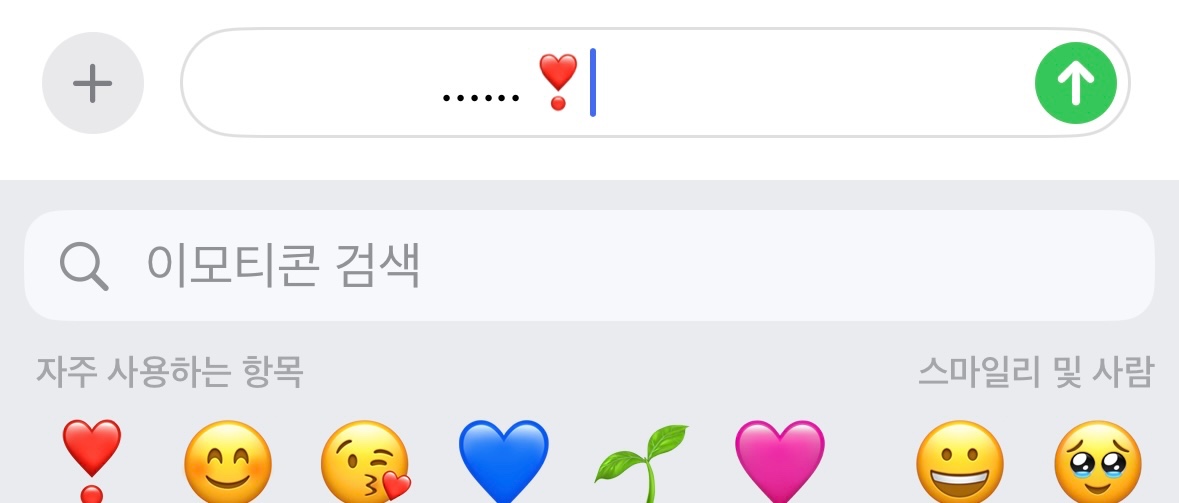Send the message with green arrow

tap(1074, 84)
